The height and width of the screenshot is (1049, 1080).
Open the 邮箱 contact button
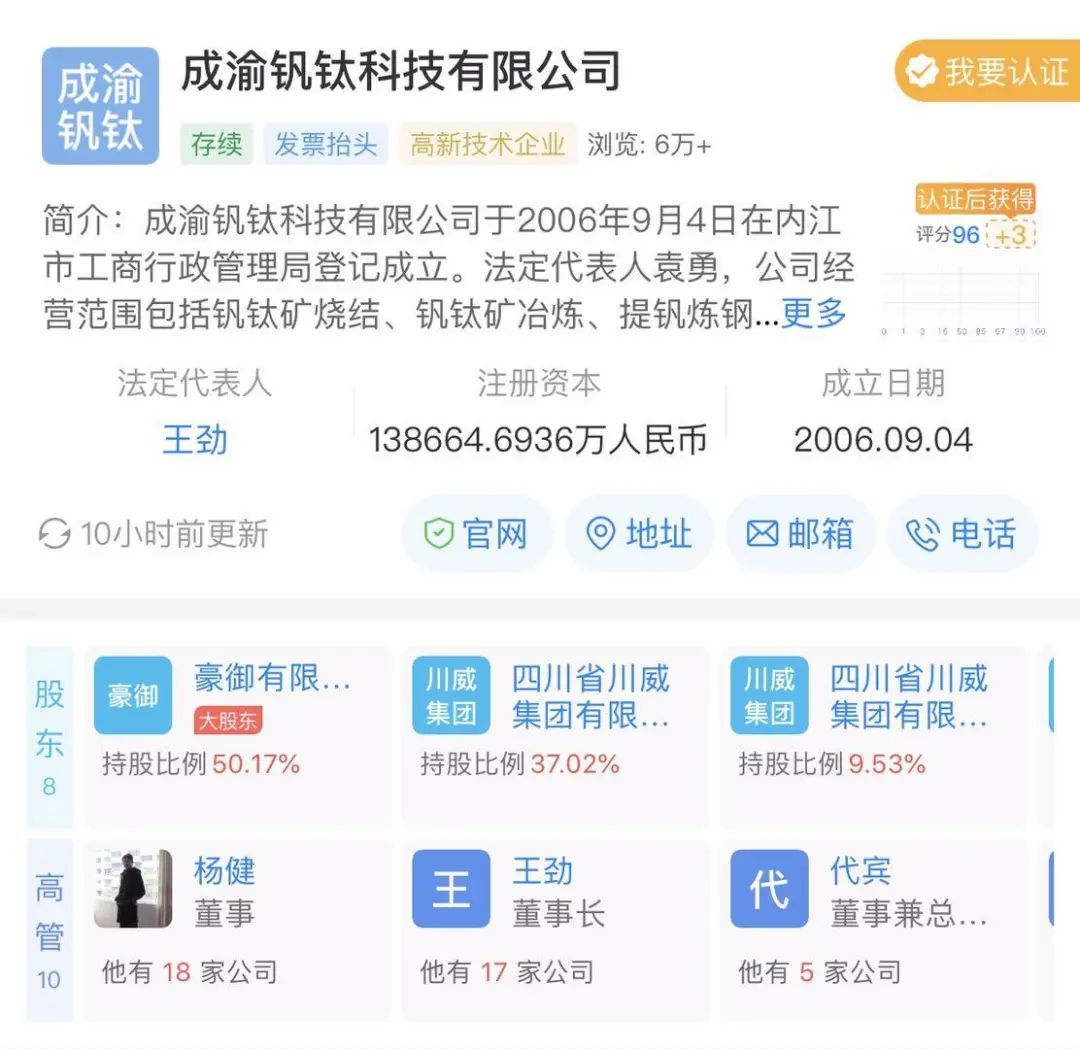[800, 534]
